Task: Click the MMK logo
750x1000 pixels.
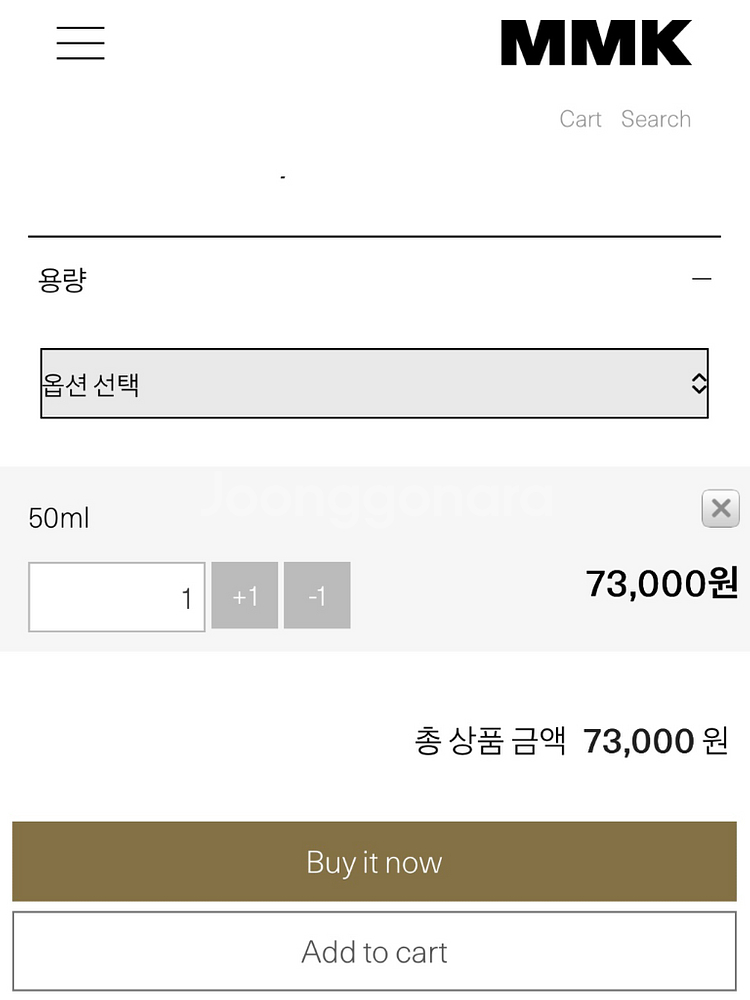Action: click(x=595, y=44)
